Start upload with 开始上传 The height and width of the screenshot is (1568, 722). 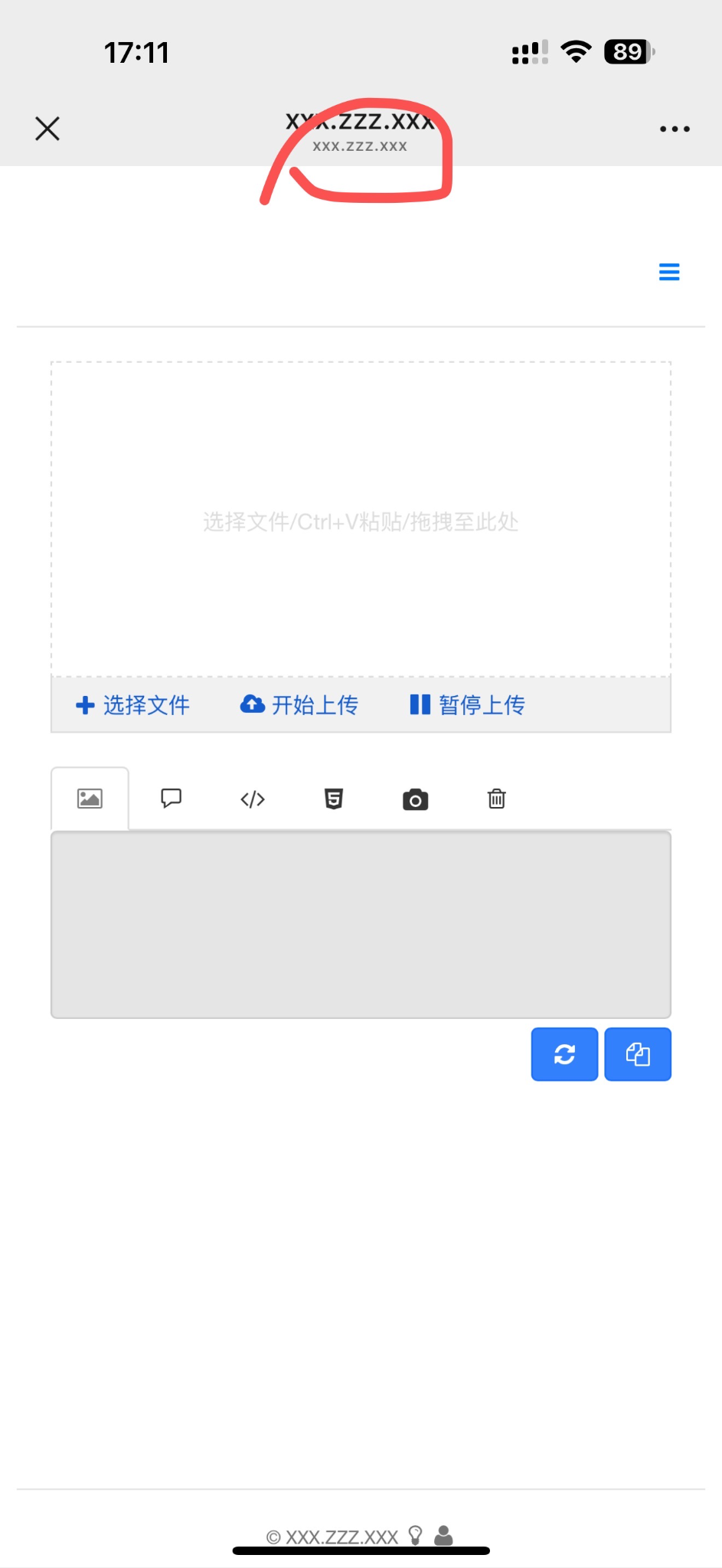click(x=299, y=704)
